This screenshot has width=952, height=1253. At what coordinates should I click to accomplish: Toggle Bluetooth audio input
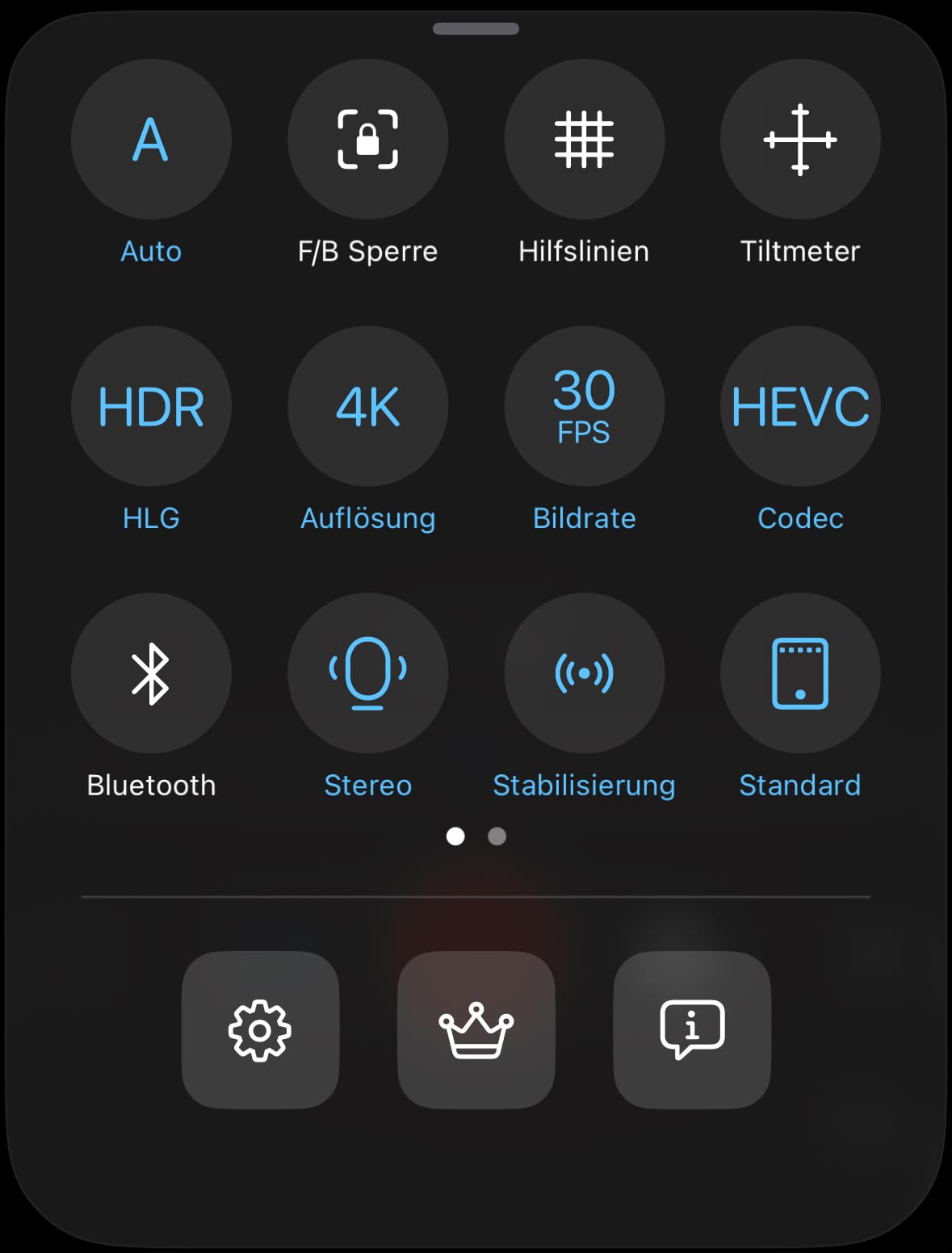pyautogui.click(x=150, y=673)
